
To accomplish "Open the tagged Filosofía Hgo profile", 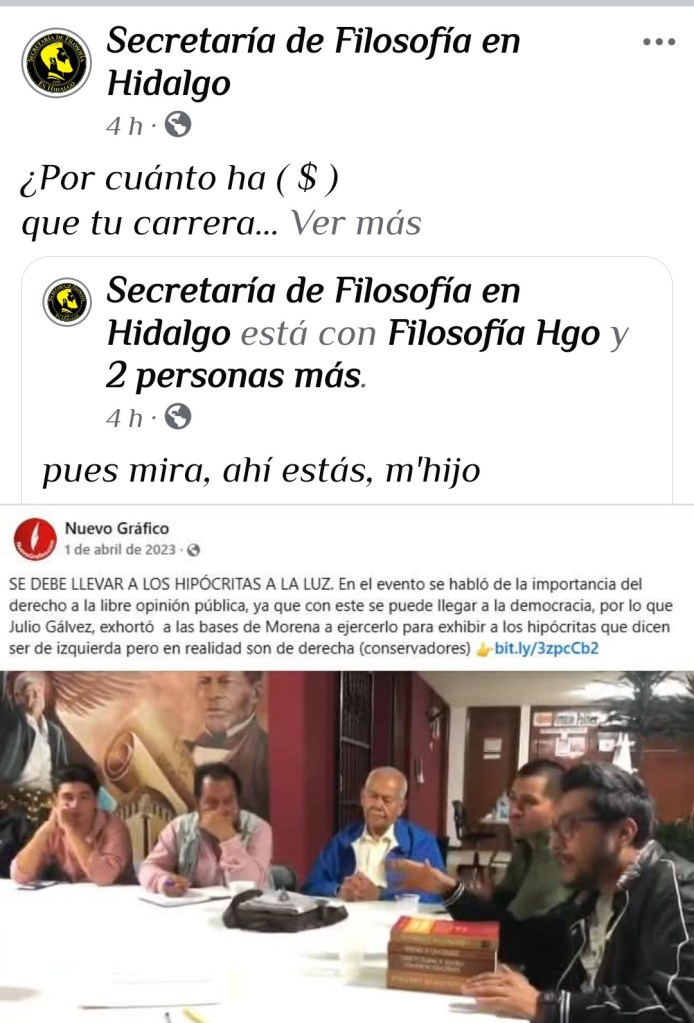I will click(x=495, y=333).
